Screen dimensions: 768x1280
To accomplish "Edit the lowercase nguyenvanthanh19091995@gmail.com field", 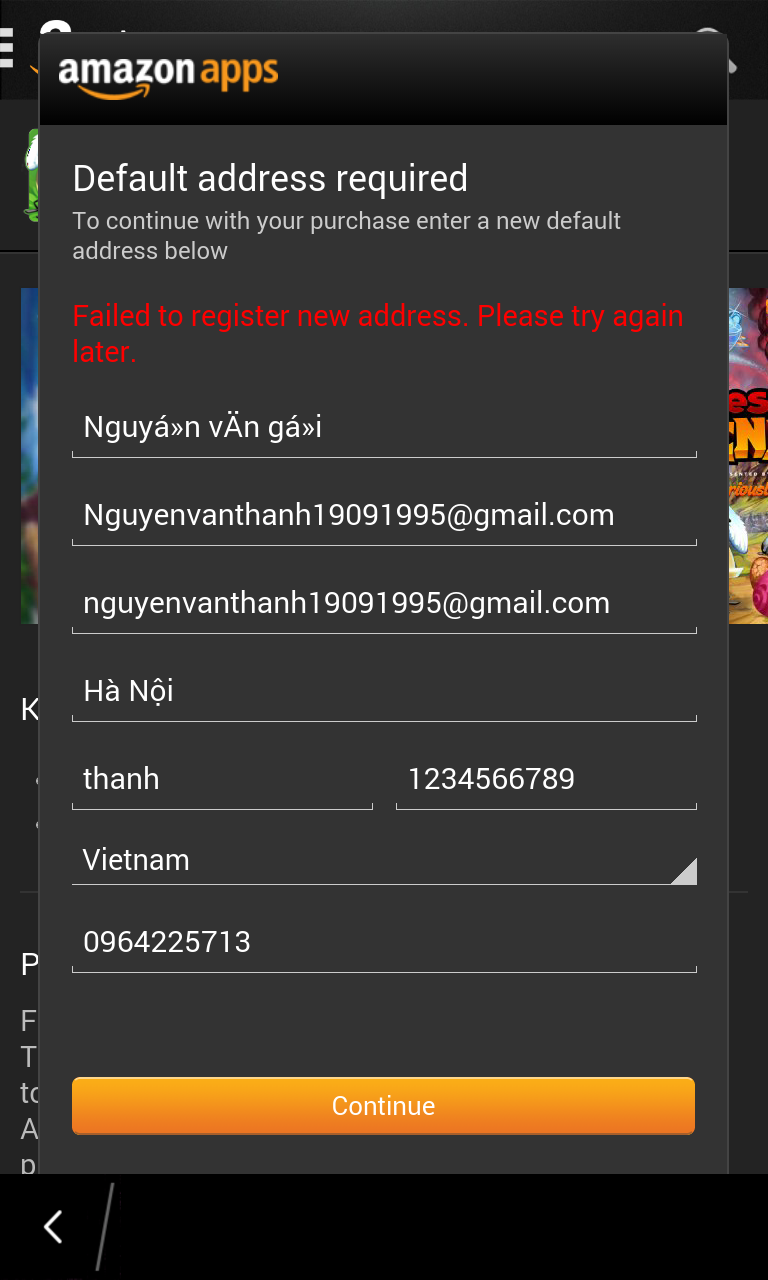I will coord(384,604).
